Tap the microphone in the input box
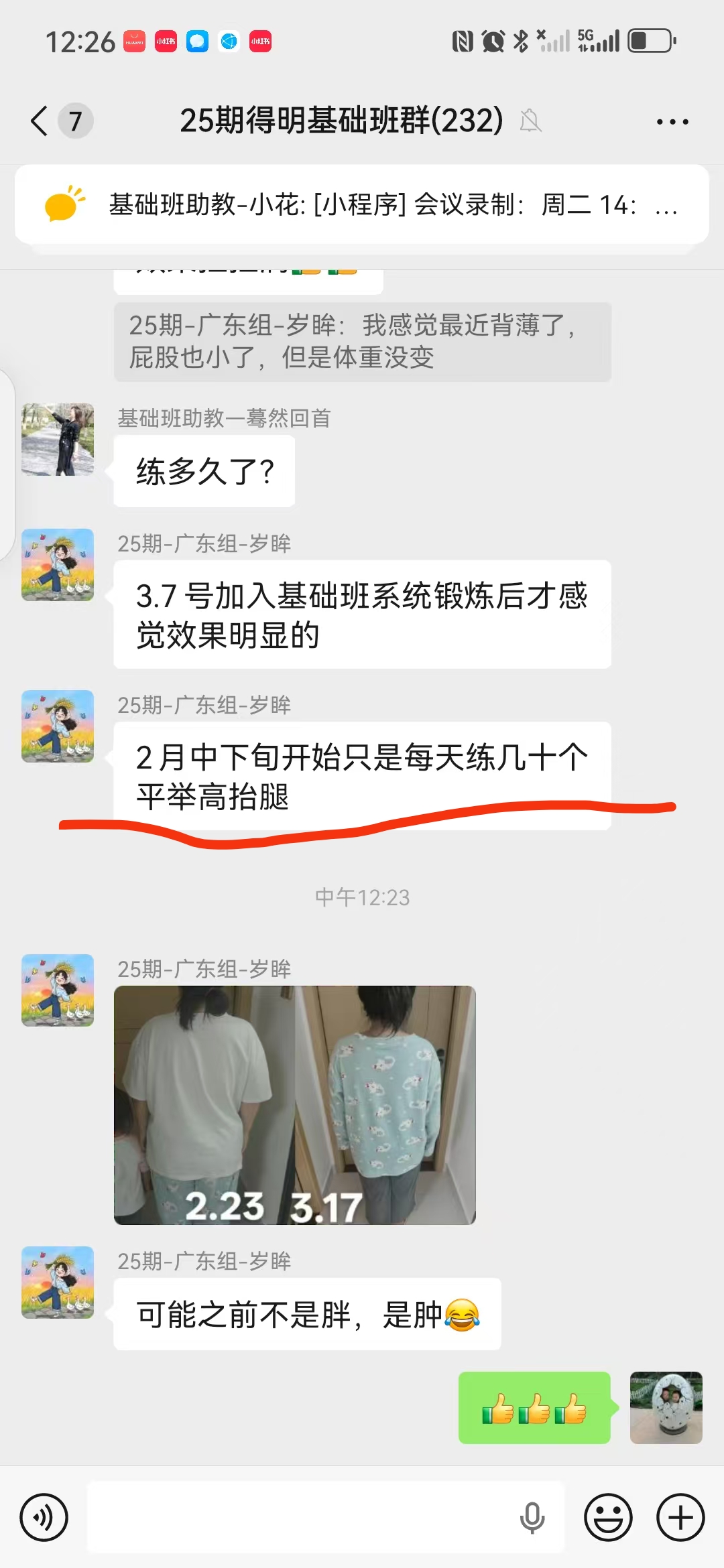This screenshot has width=724, height=1568. [x=532, y=1517]
